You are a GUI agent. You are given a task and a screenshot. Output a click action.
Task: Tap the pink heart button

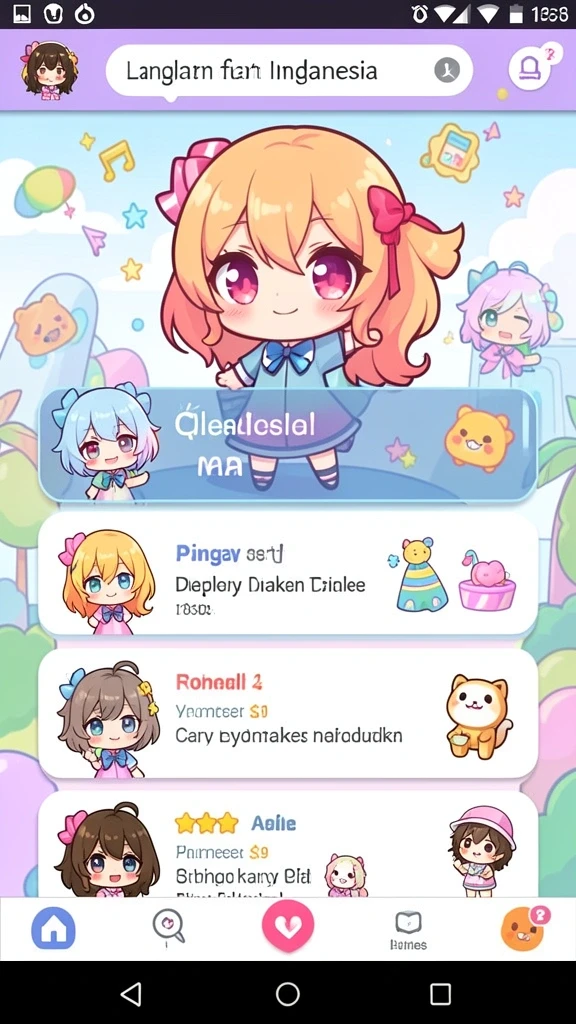pyautogui.click(x=288, y=925)
